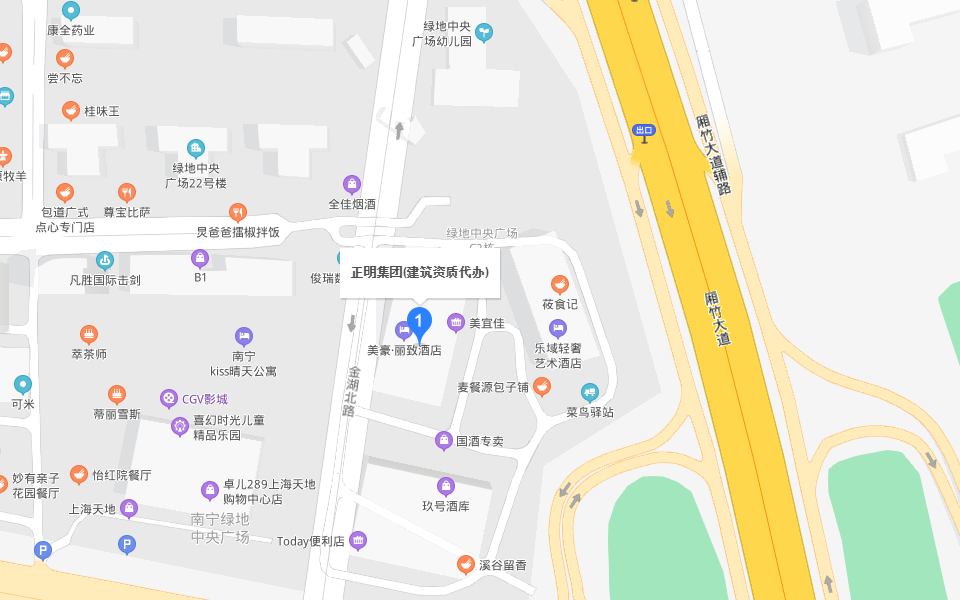Select the 美豪·丽致酒店 hotel marker
The height and width of the screenshot is (600, 960).
pos(403,330)
